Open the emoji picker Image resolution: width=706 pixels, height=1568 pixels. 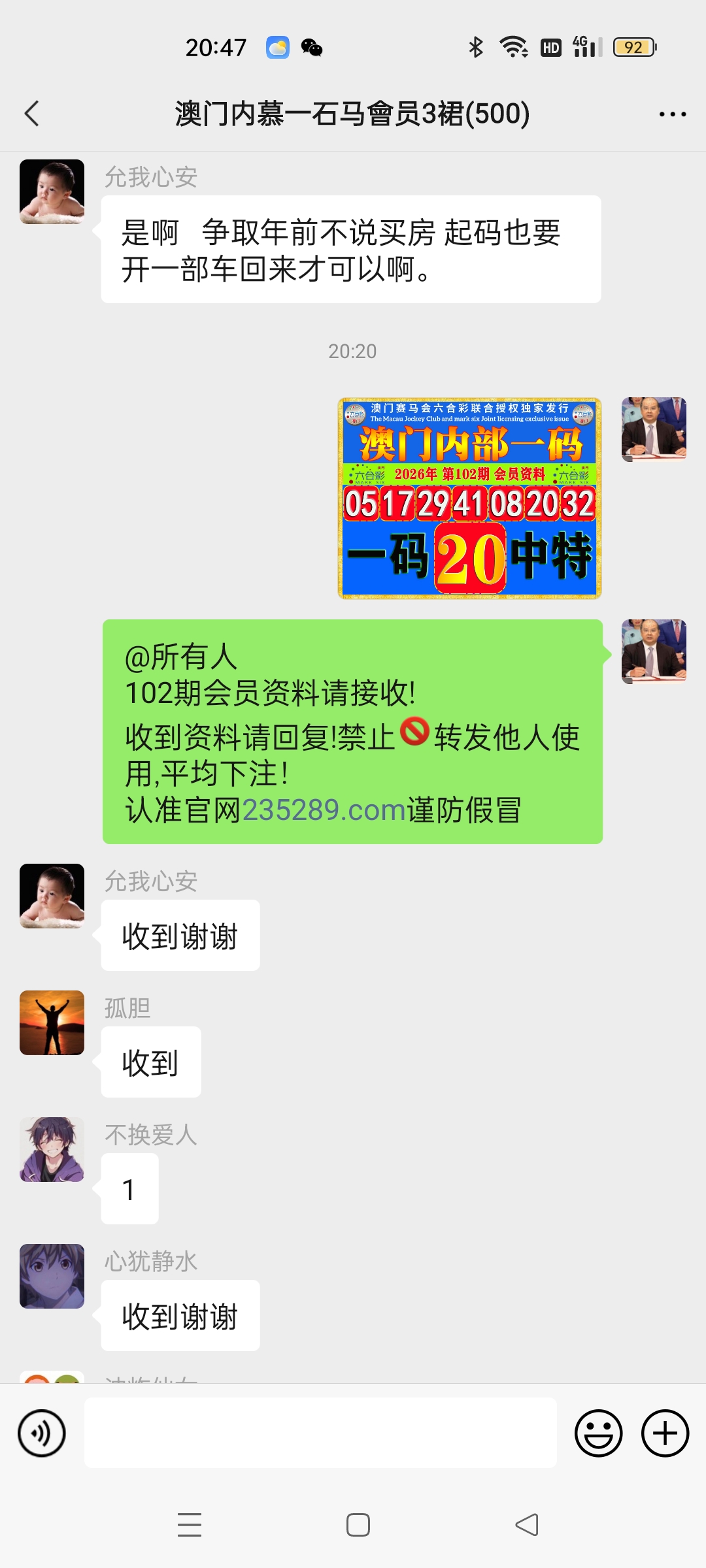coord(598,1433)
